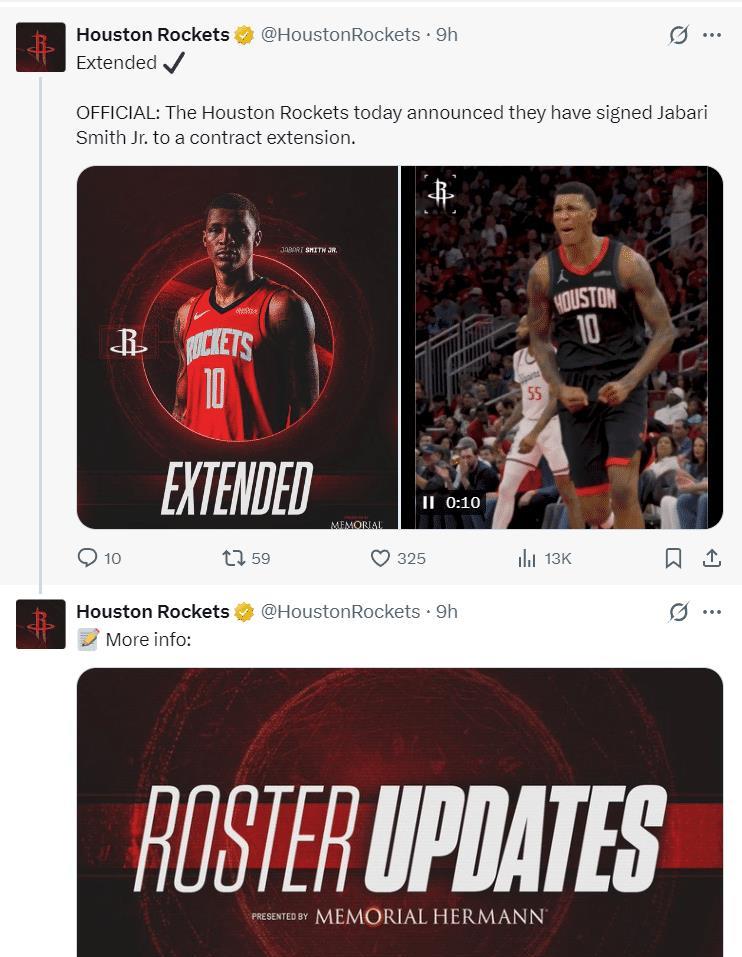Open @HoustonRockets handle on More info post
742x957 pixels.
tap(340, 611)
